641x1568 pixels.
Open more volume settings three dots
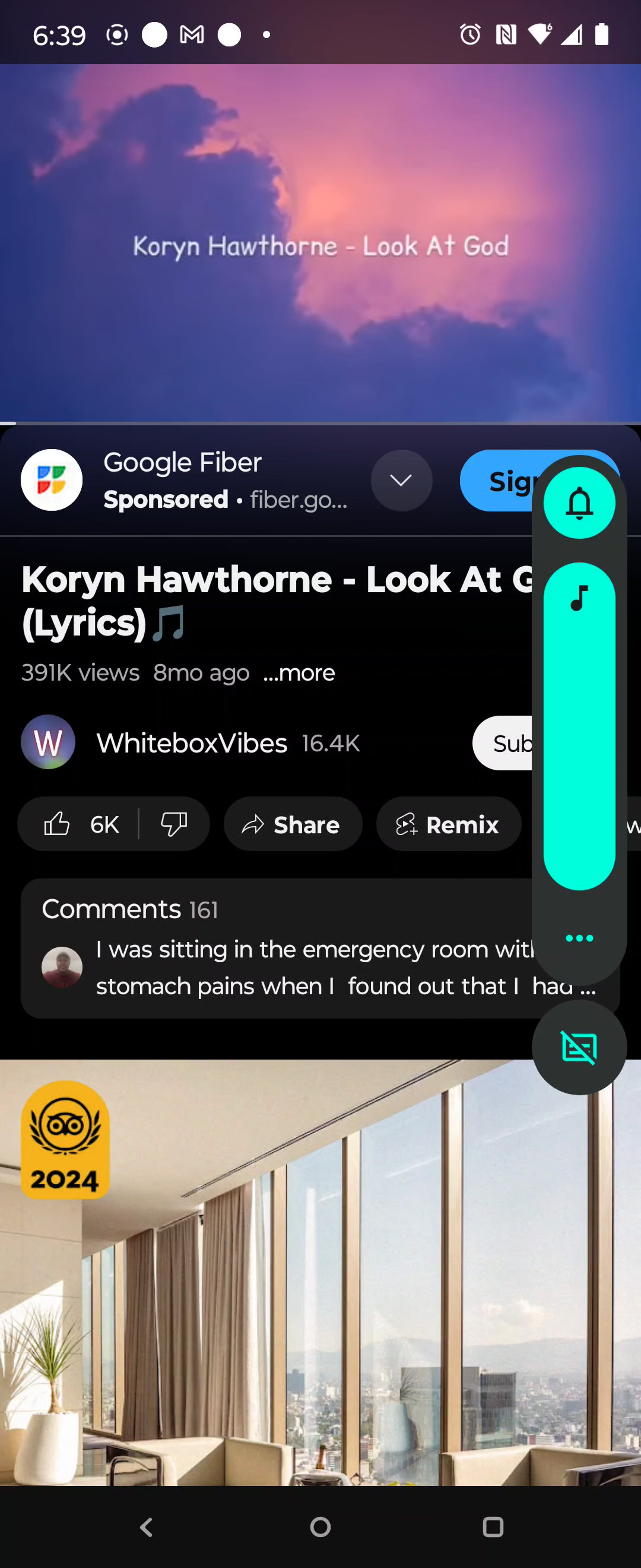579,938
